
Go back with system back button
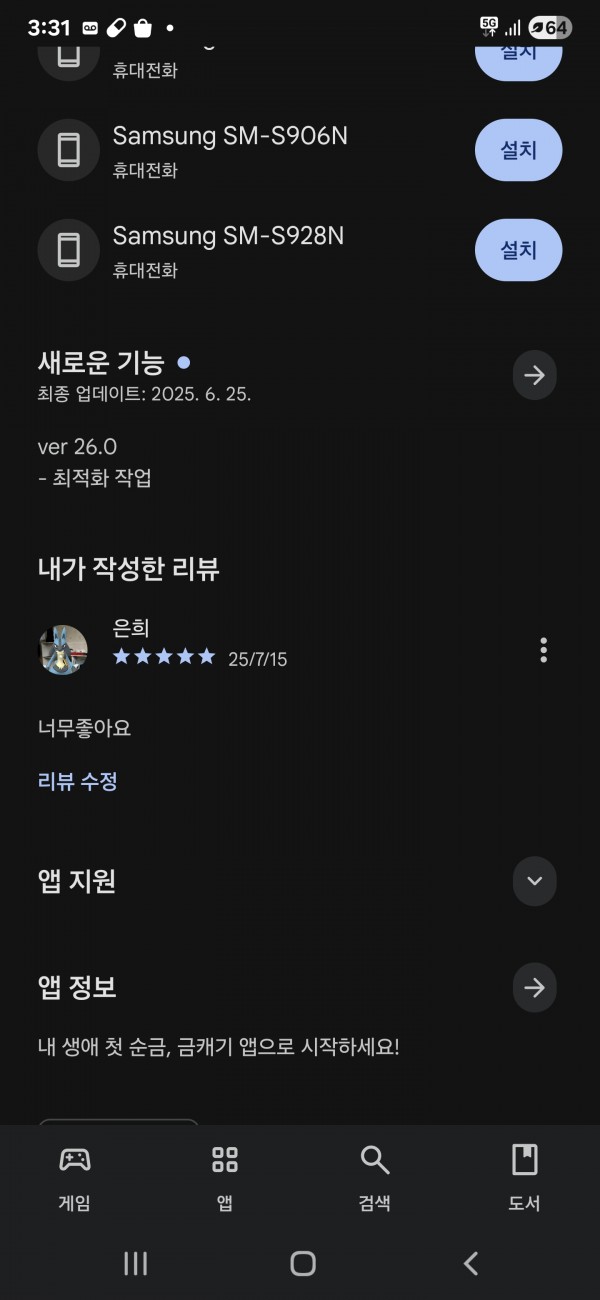[471, 1264]
